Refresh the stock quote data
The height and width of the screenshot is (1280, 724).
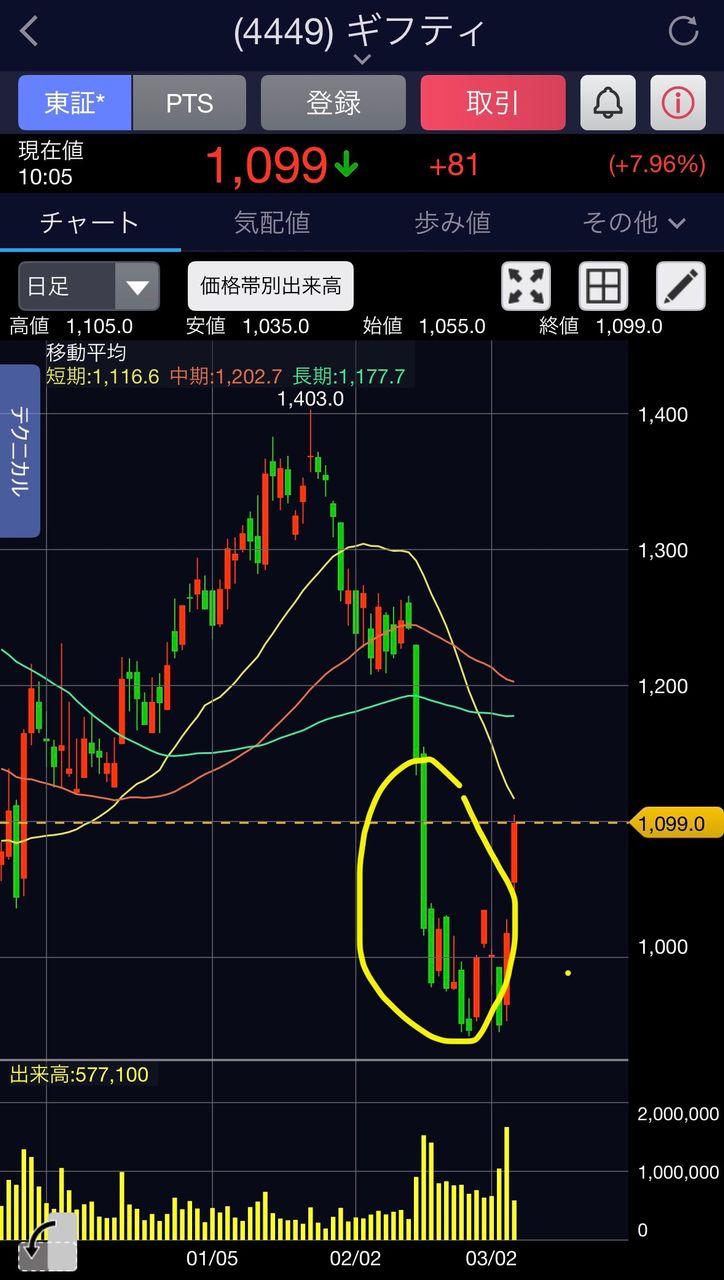[x=683, y=32]
